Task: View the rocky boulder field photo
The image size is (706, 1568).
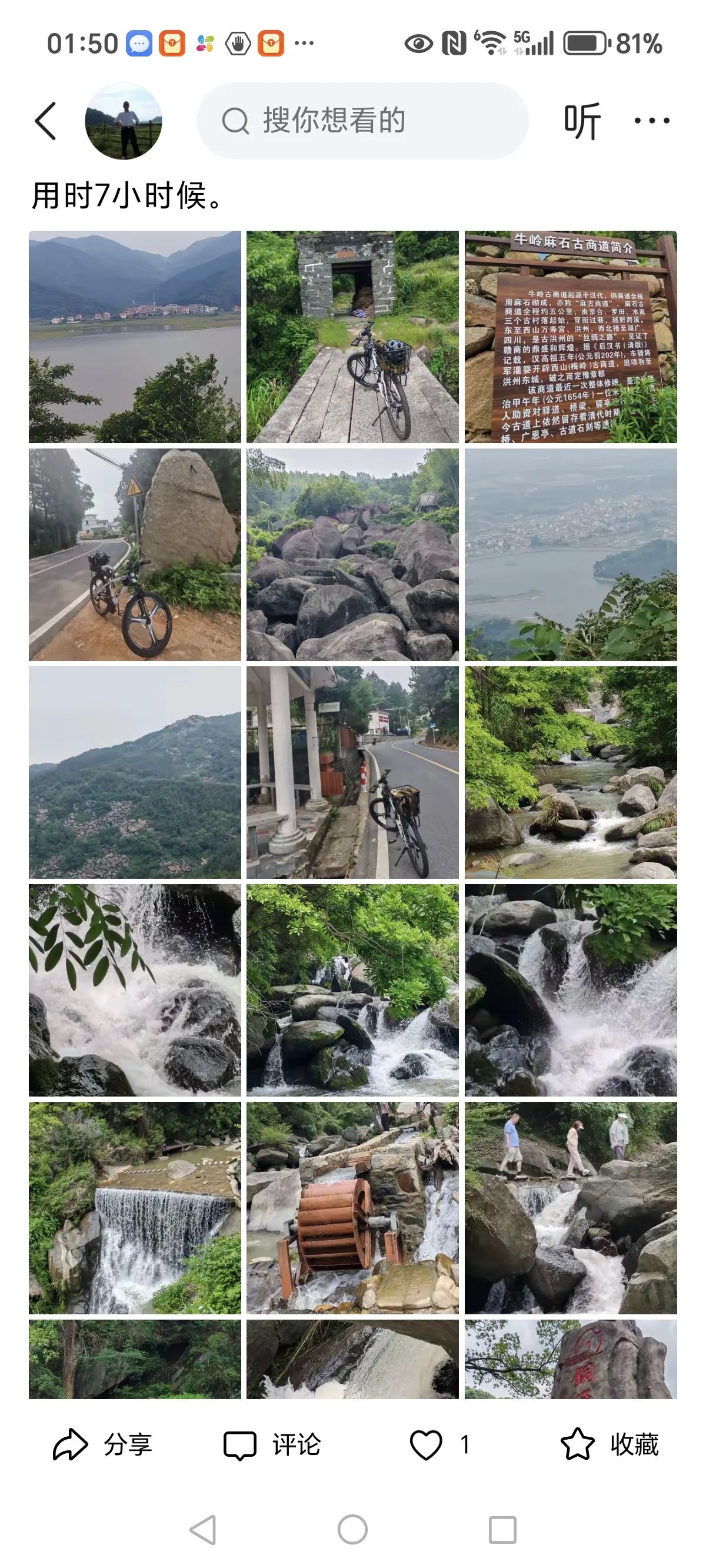Action: pyautogui.click(x=352, y=554)
